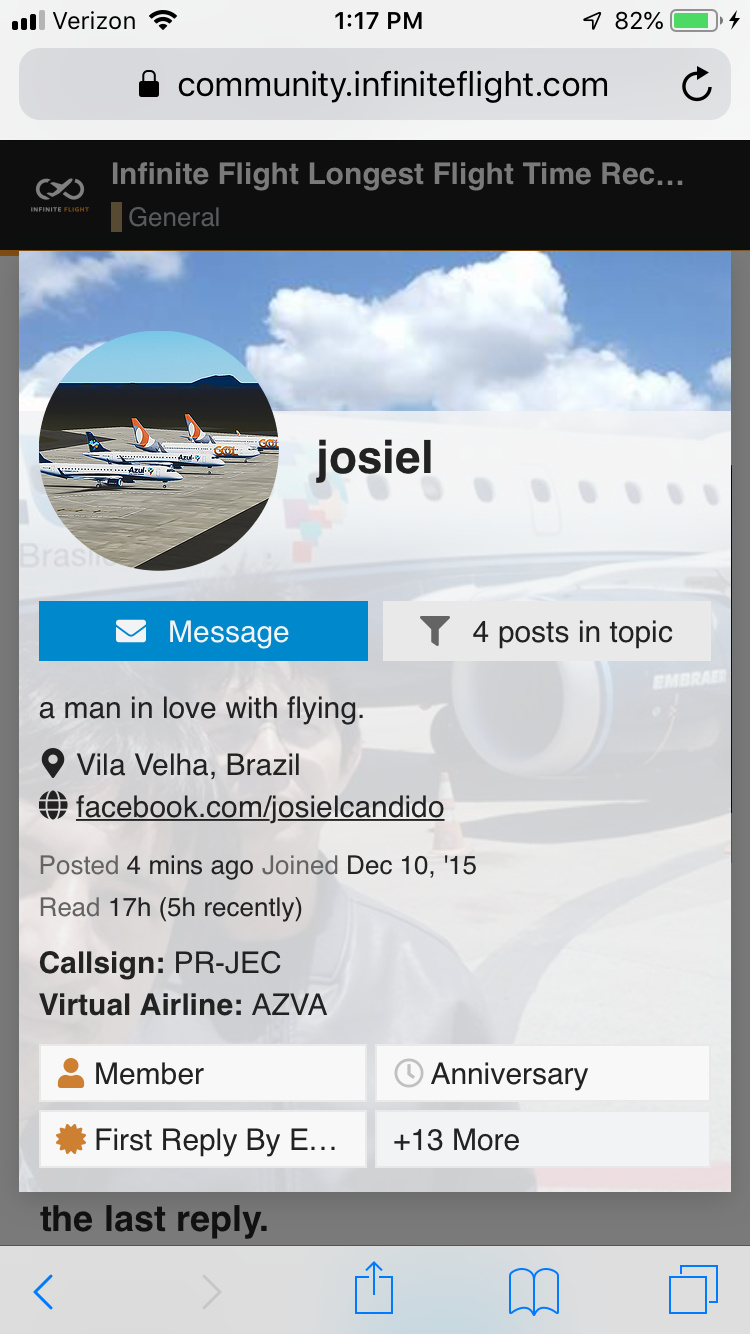The image size is (750, 1334).
Task: Filter to josiel's 4 posts in topic
Action: tap(547, 631)
